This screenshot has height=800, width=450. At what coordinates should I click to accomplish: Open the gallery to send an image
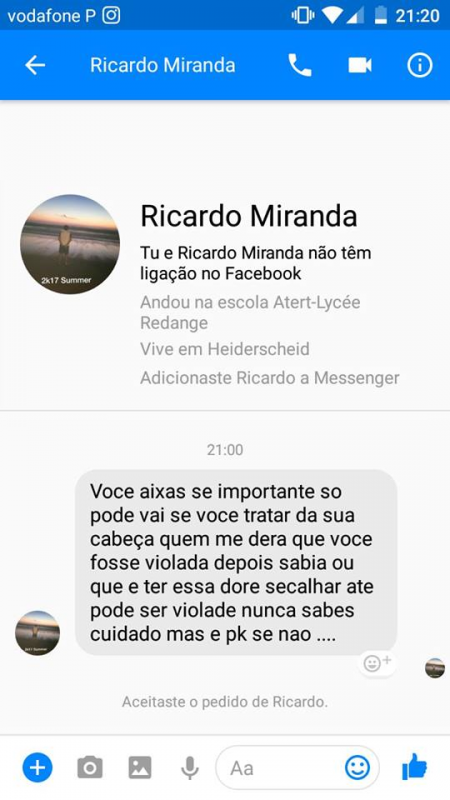coord(140,767)
